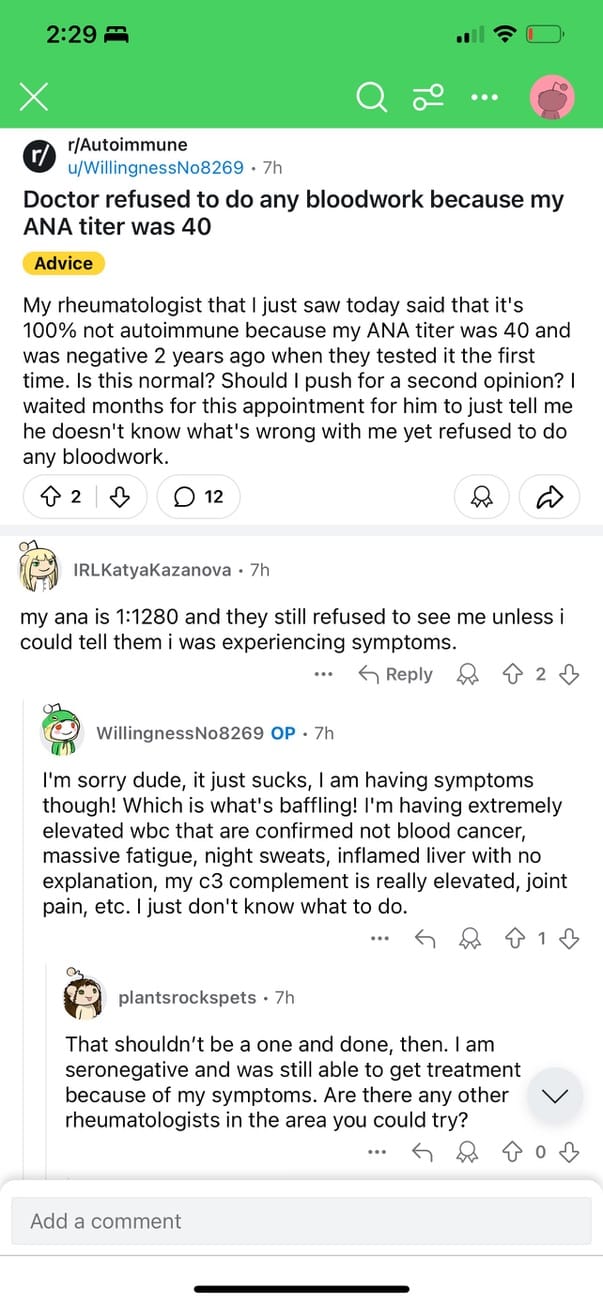Reply to IRLKatyaKazanova's comment
Image resolution: width=603 pixels, height=1304 pixels.
point(395,674)
